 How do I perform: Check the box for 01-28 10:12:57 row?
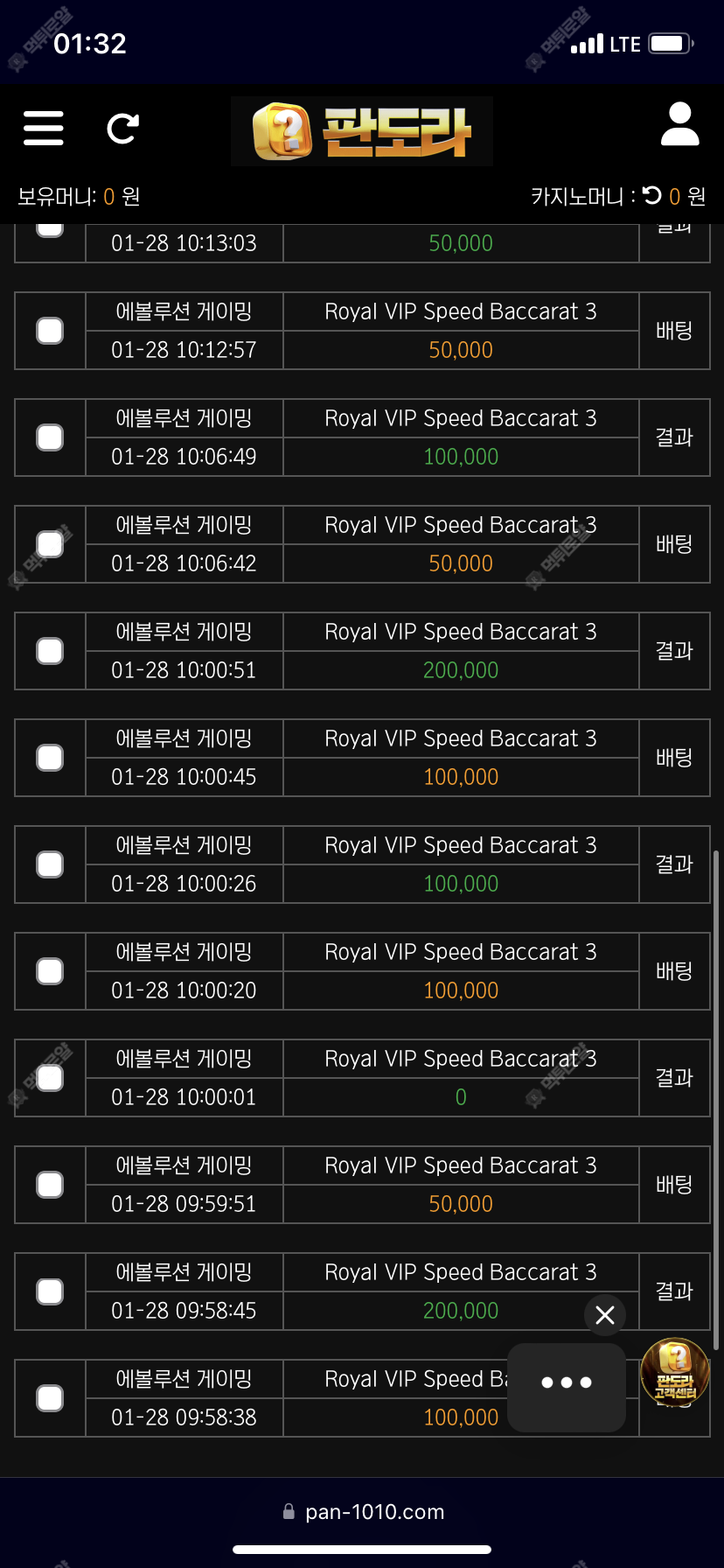pos(50,331)
